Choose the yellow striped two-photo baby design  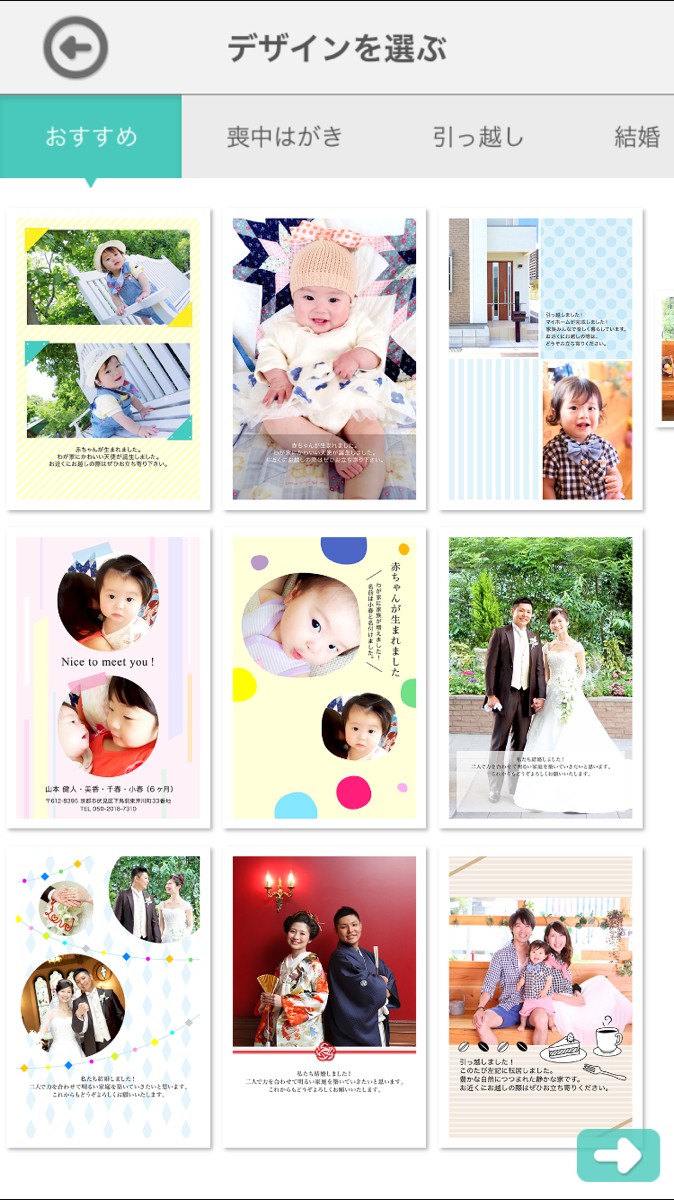(x=108, y=359)
